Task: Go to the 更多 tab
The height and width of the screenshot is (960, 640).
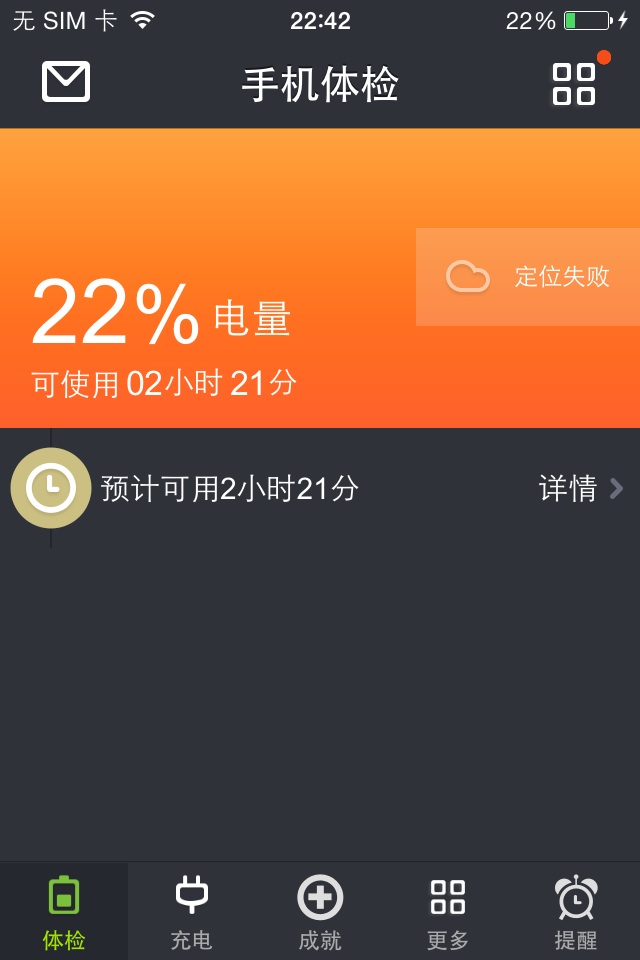Action: point(448,912)
